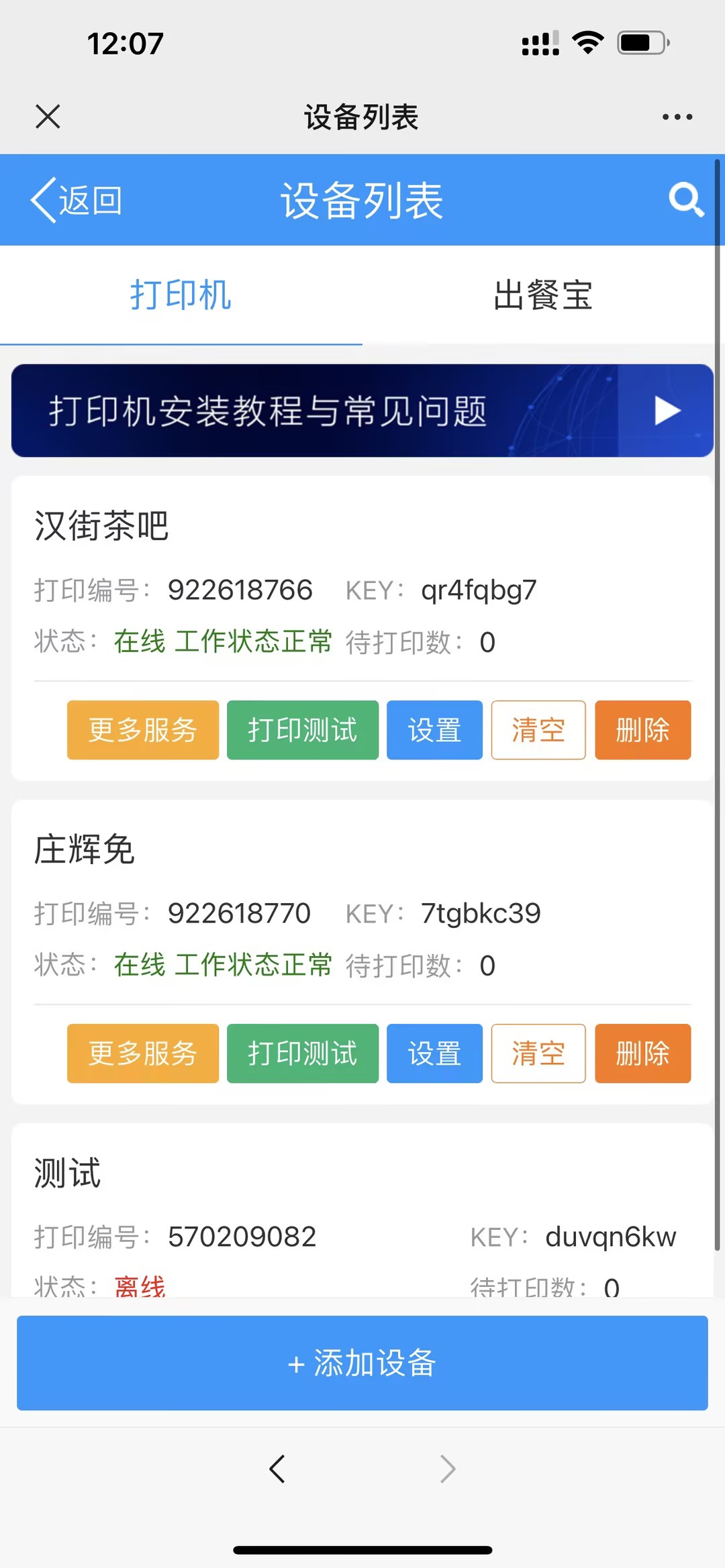Viewport: 725px width, 1568px height.
Task: Close the mini program with X
Action: click(x=48, y=116)
